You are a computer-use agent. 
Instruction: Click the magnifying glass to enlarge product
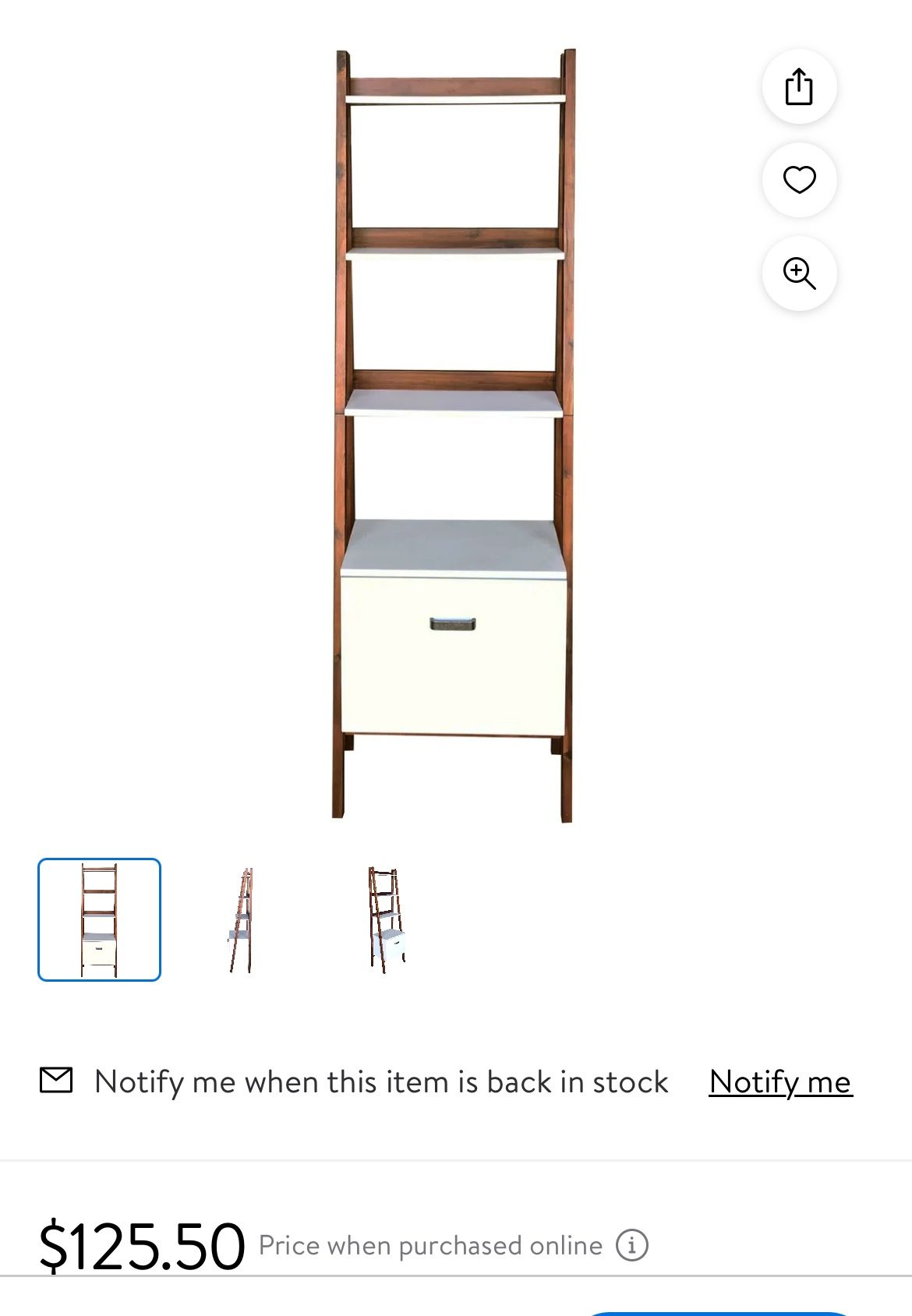pos(798,274)
